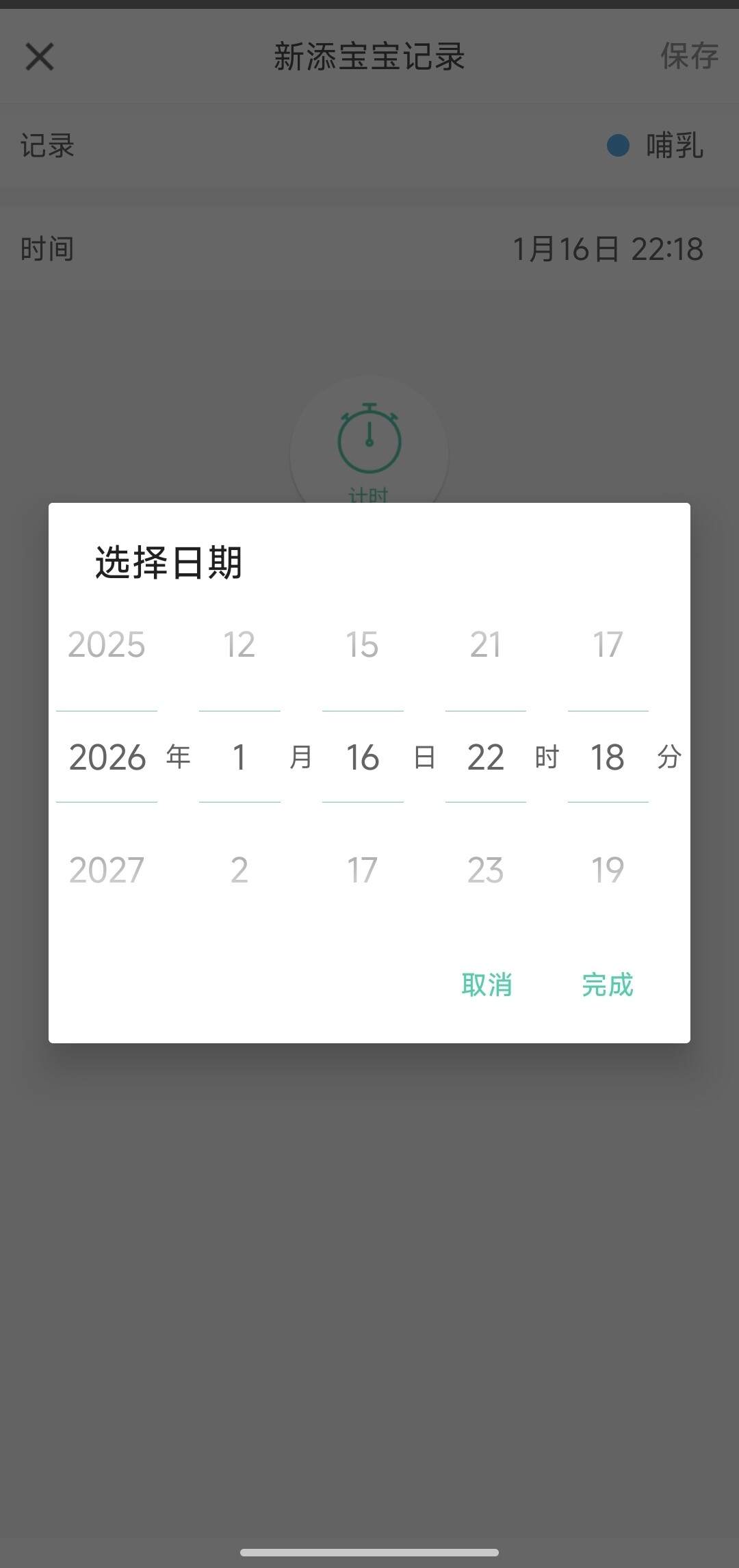Confirm date with 完成 button
This screenshot has width=739, height=1568.
(607, 984)
